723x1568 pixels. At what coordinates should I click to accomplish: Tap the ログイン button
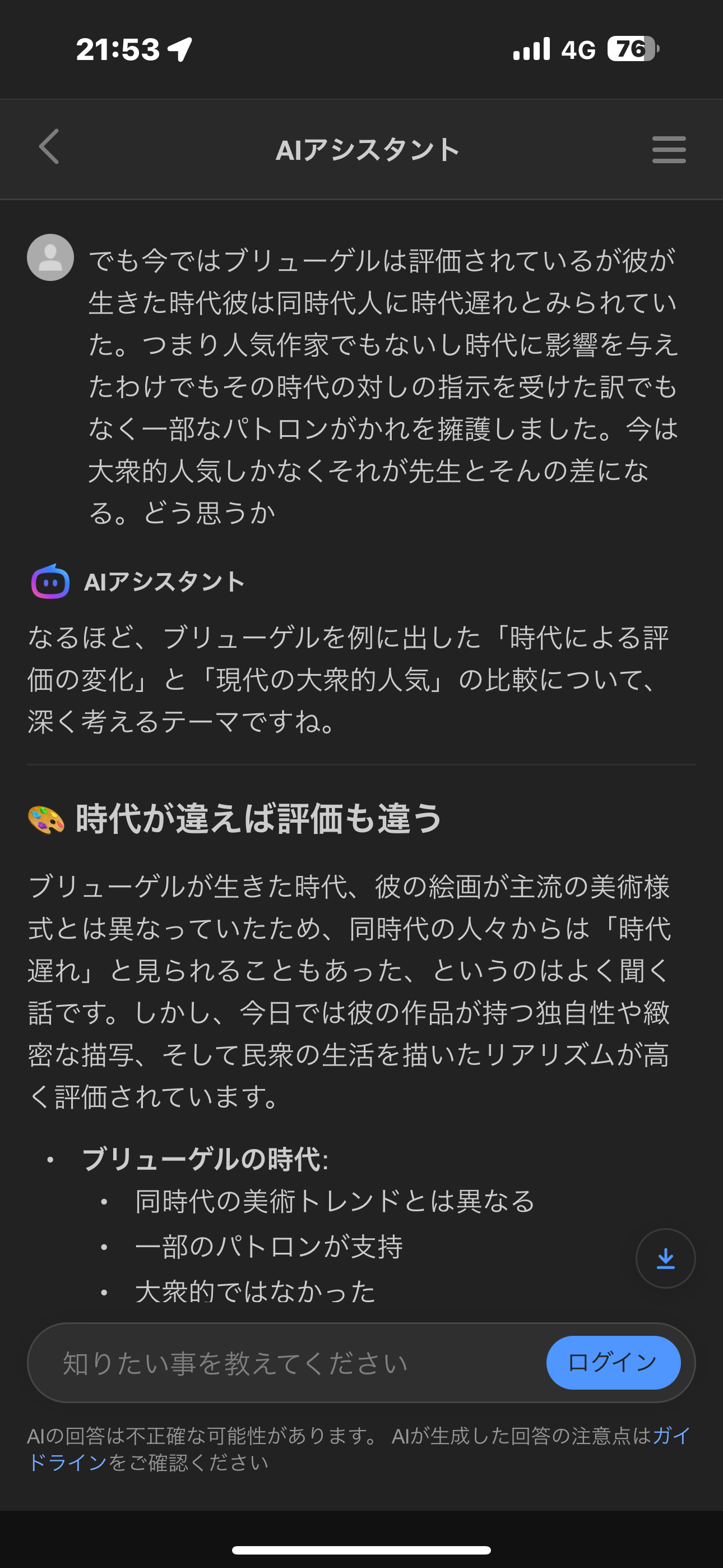coord(613,1362)
